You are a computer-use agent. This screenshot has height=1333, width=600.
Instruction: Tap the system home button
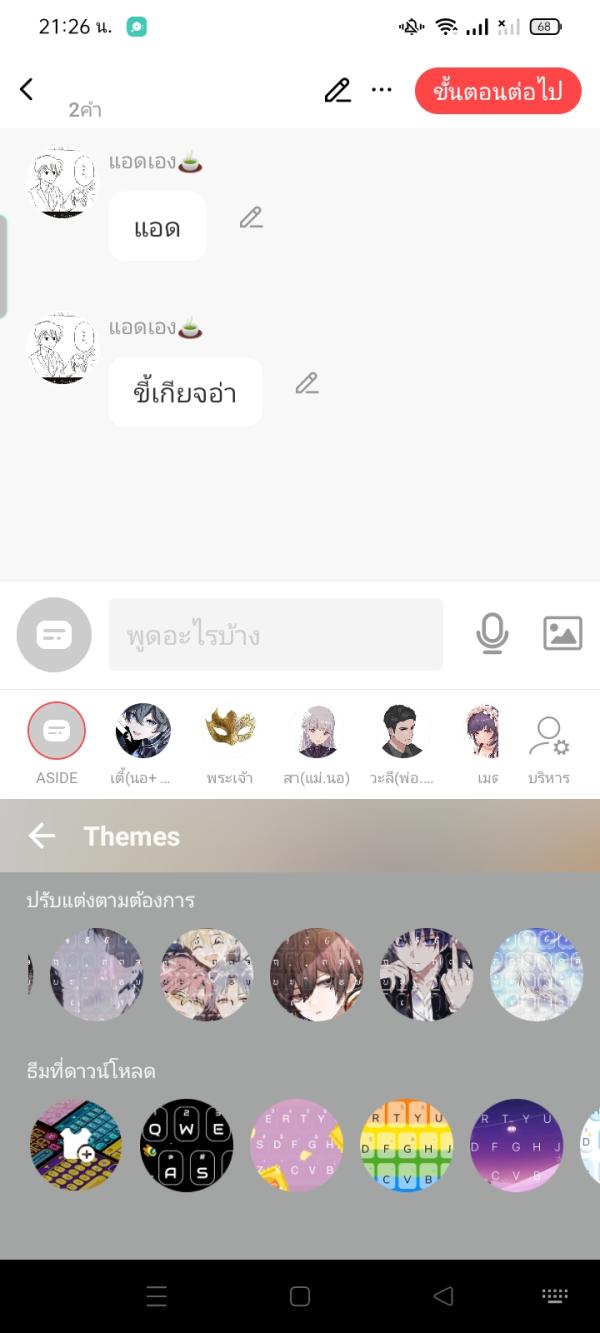(300, 1296)
